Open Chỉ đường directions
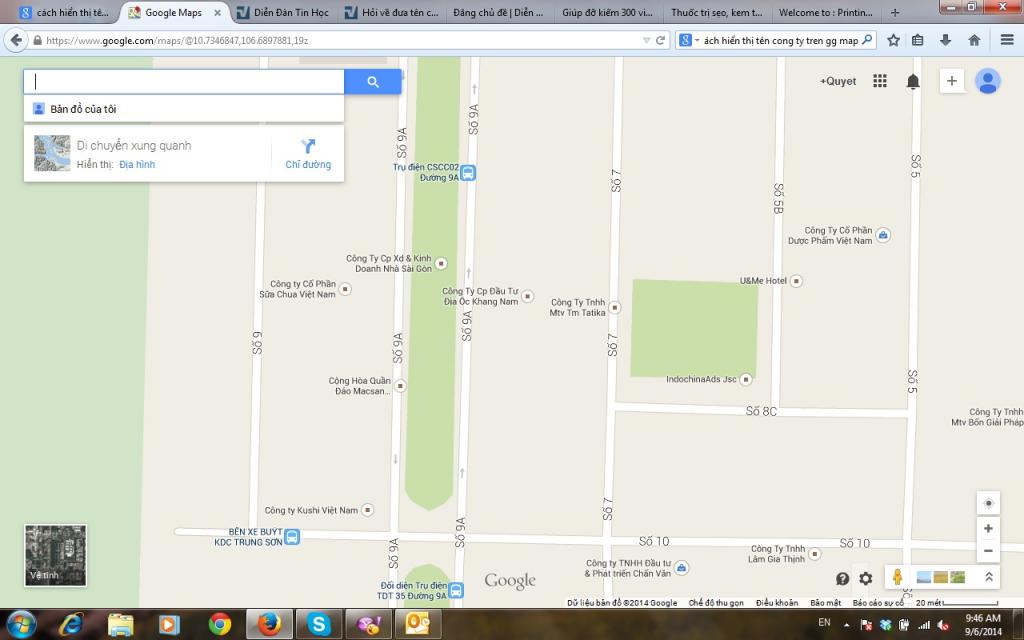 pos(308,154)
